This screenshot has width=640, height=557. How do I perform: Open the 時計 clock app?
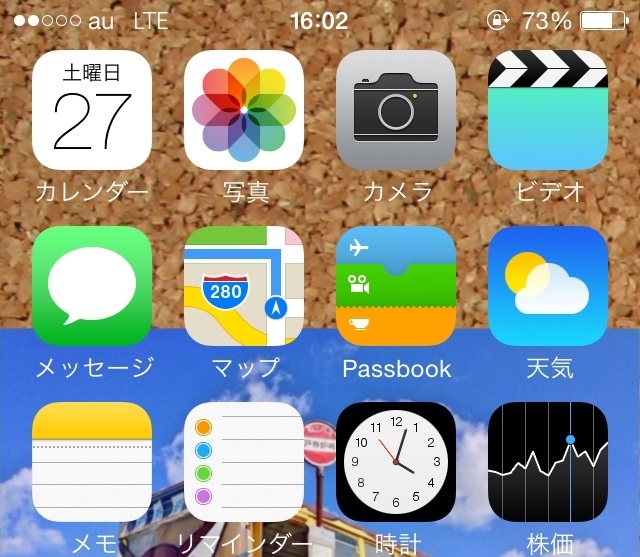click(396, 462)
